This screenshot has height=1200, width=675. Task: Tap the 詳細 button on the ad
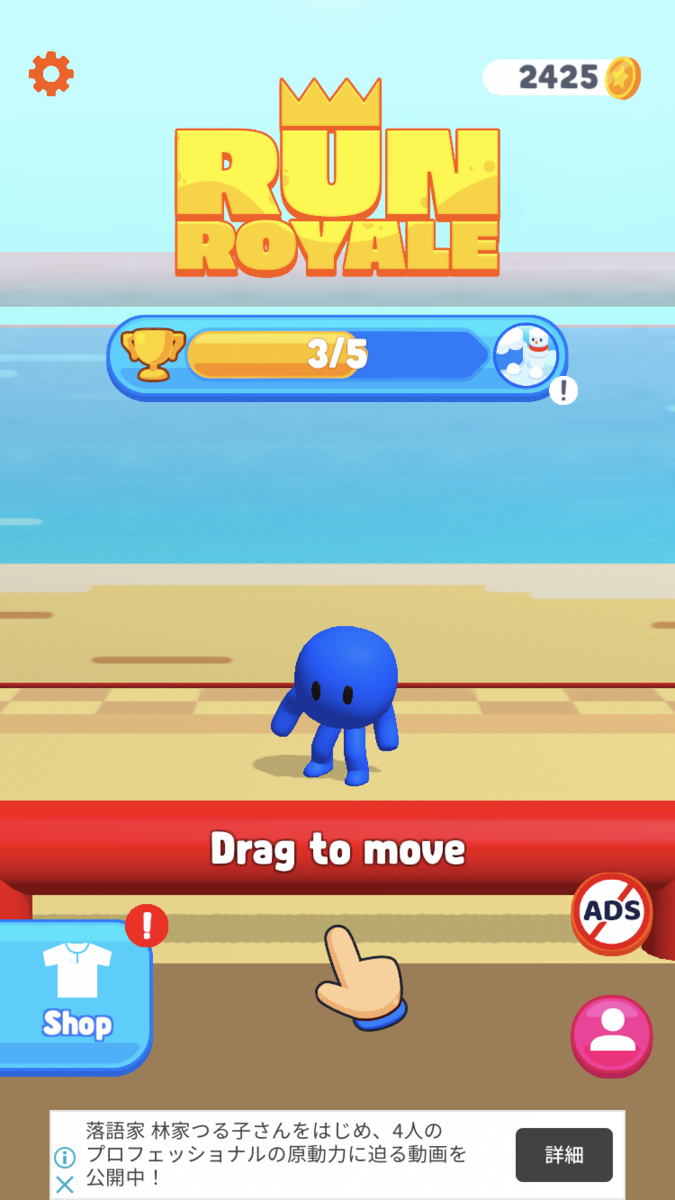click(x=563, y=1155)
